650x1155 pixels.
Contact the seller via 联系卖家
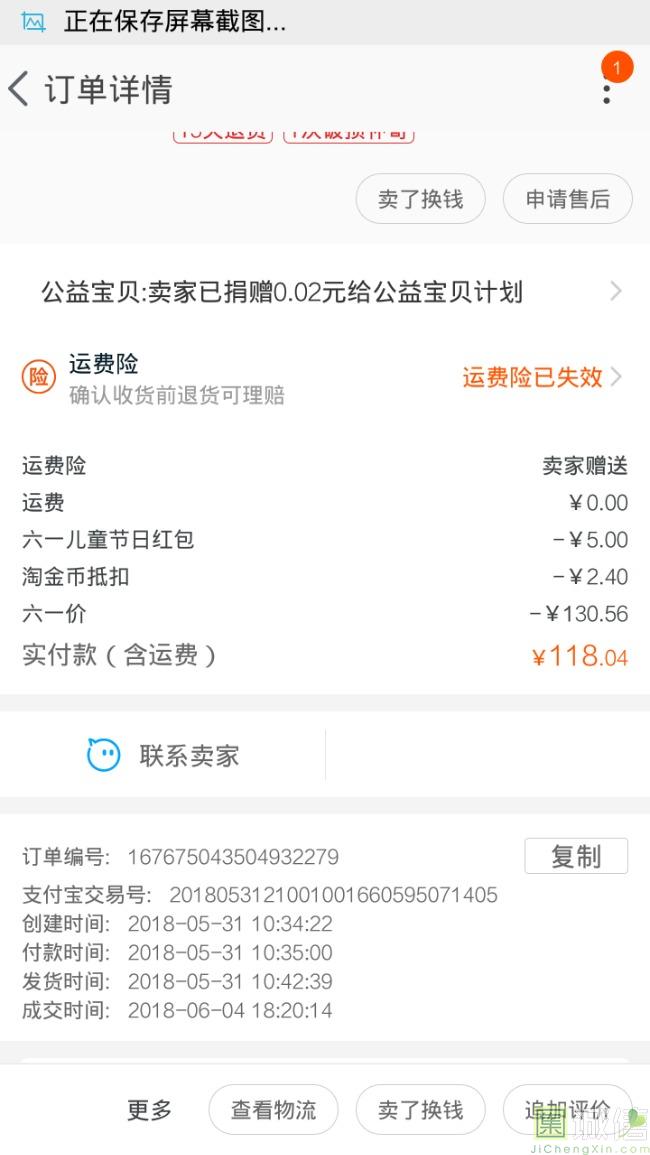163,755
